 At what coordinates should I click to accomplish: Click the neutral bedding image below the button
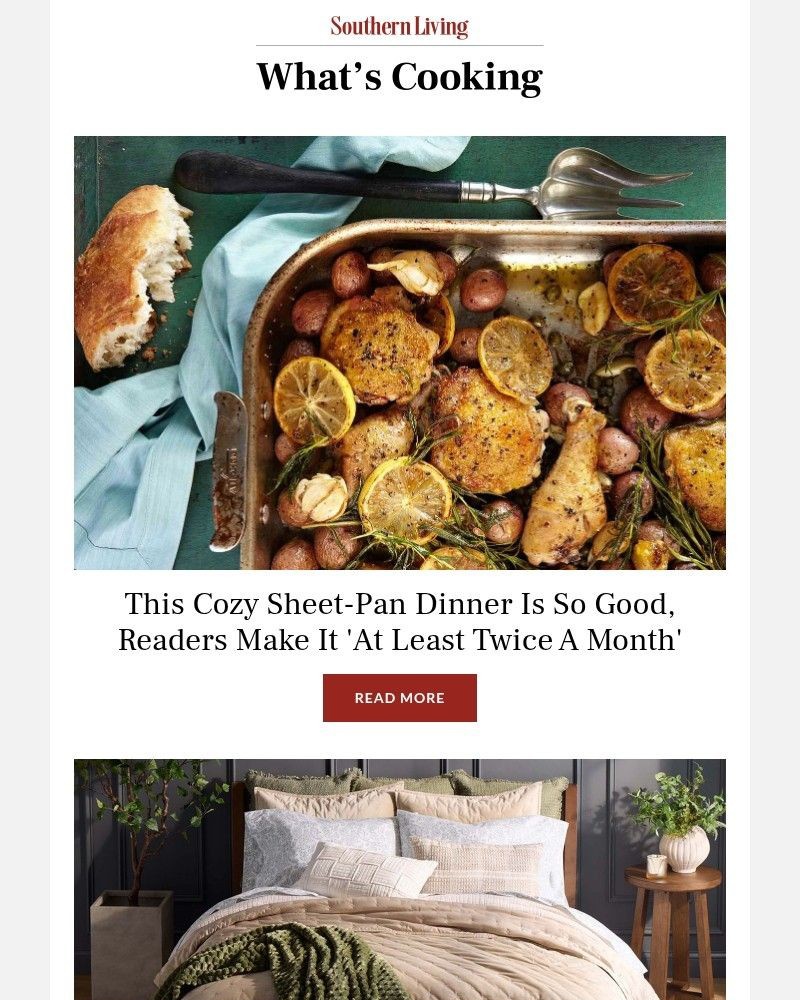[x=399, y=880]
